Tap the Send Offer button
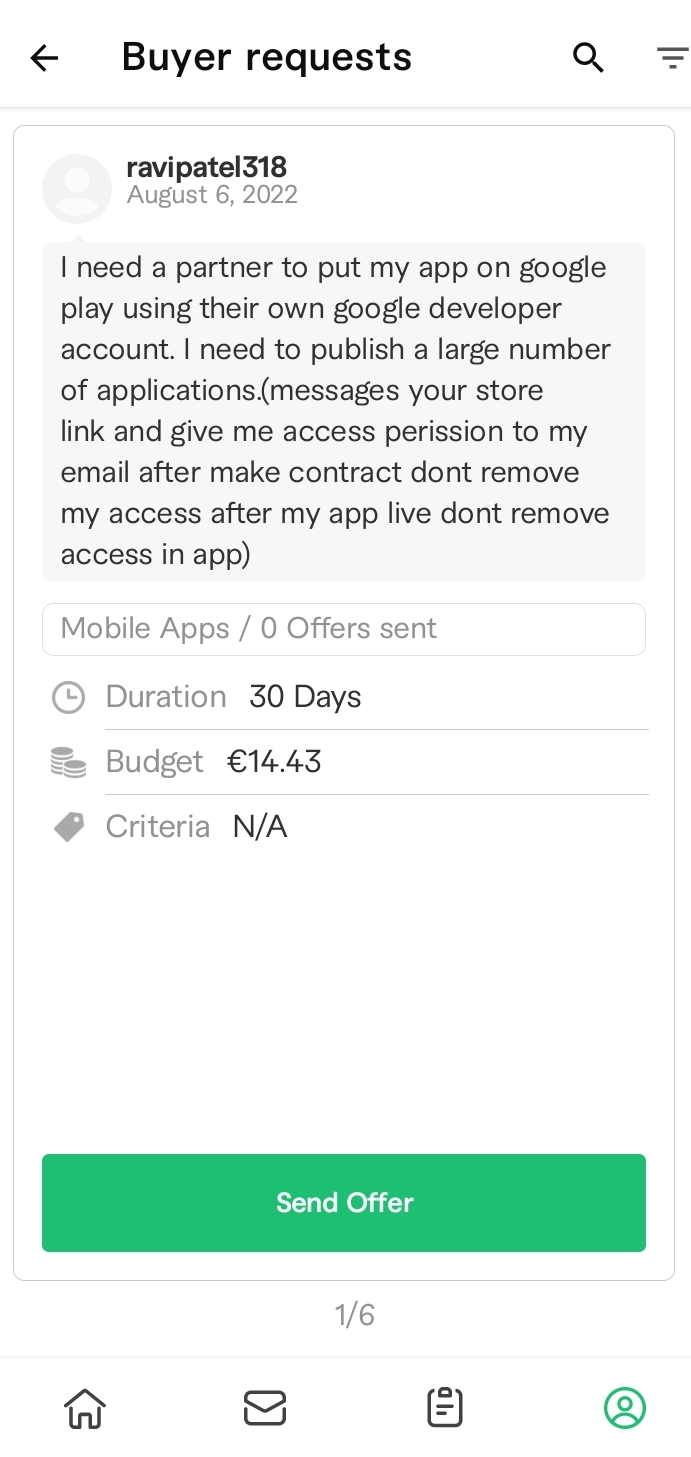The height and width of the screenshot is (1457, 691). point(344,1202)
